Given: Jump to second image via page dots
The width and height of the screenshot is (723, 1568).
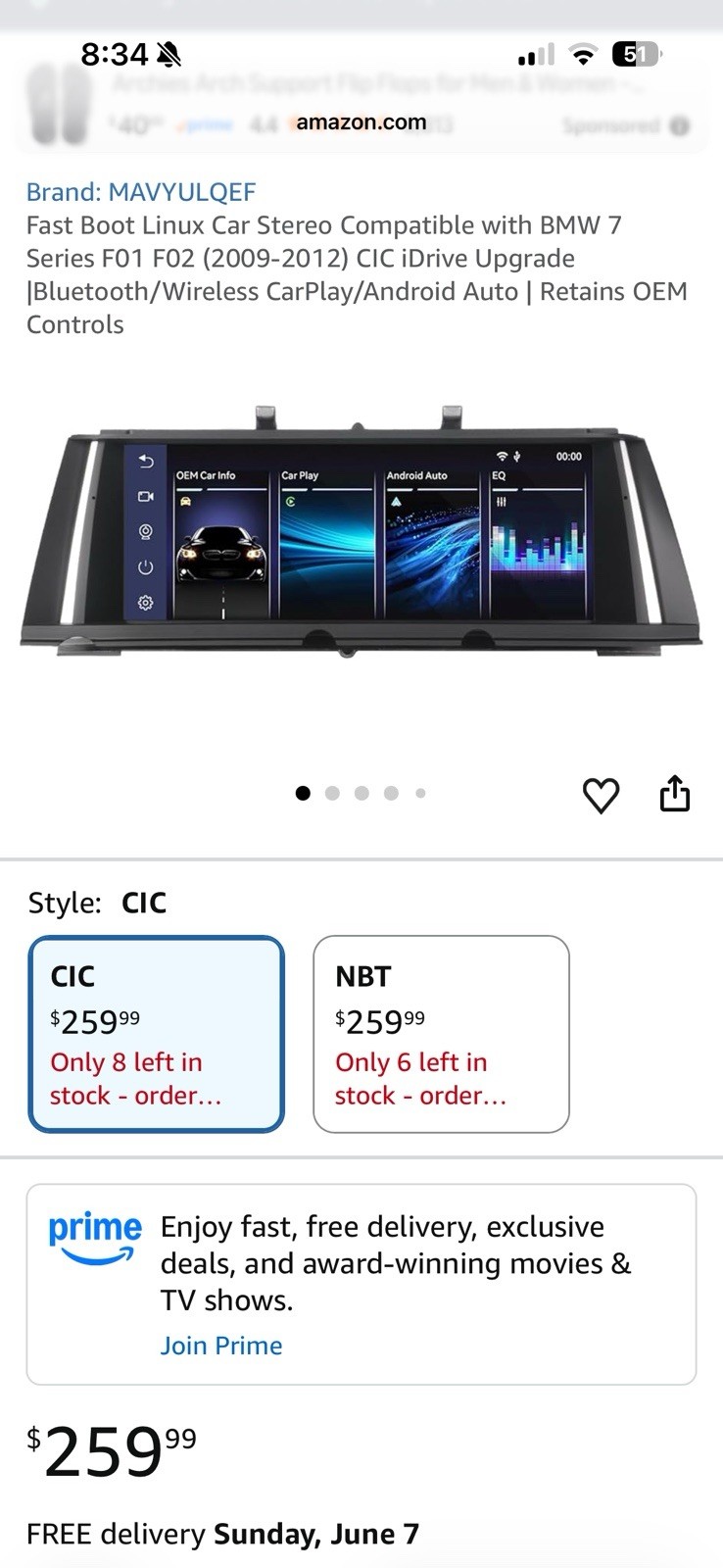Looking at the screenshot, I should [332, 793].
